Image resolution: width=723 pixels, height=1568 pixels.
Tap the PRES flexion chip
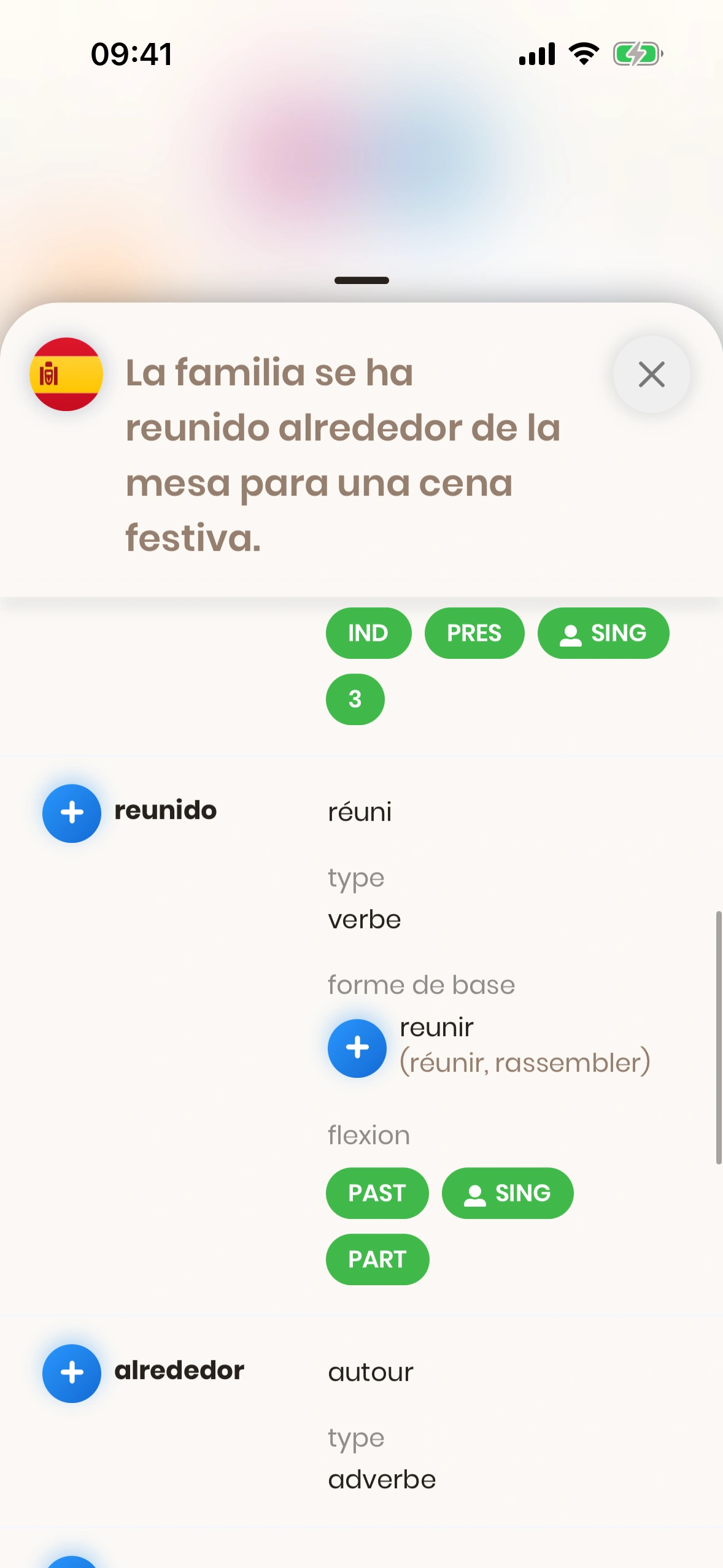(x=474, y=633)
